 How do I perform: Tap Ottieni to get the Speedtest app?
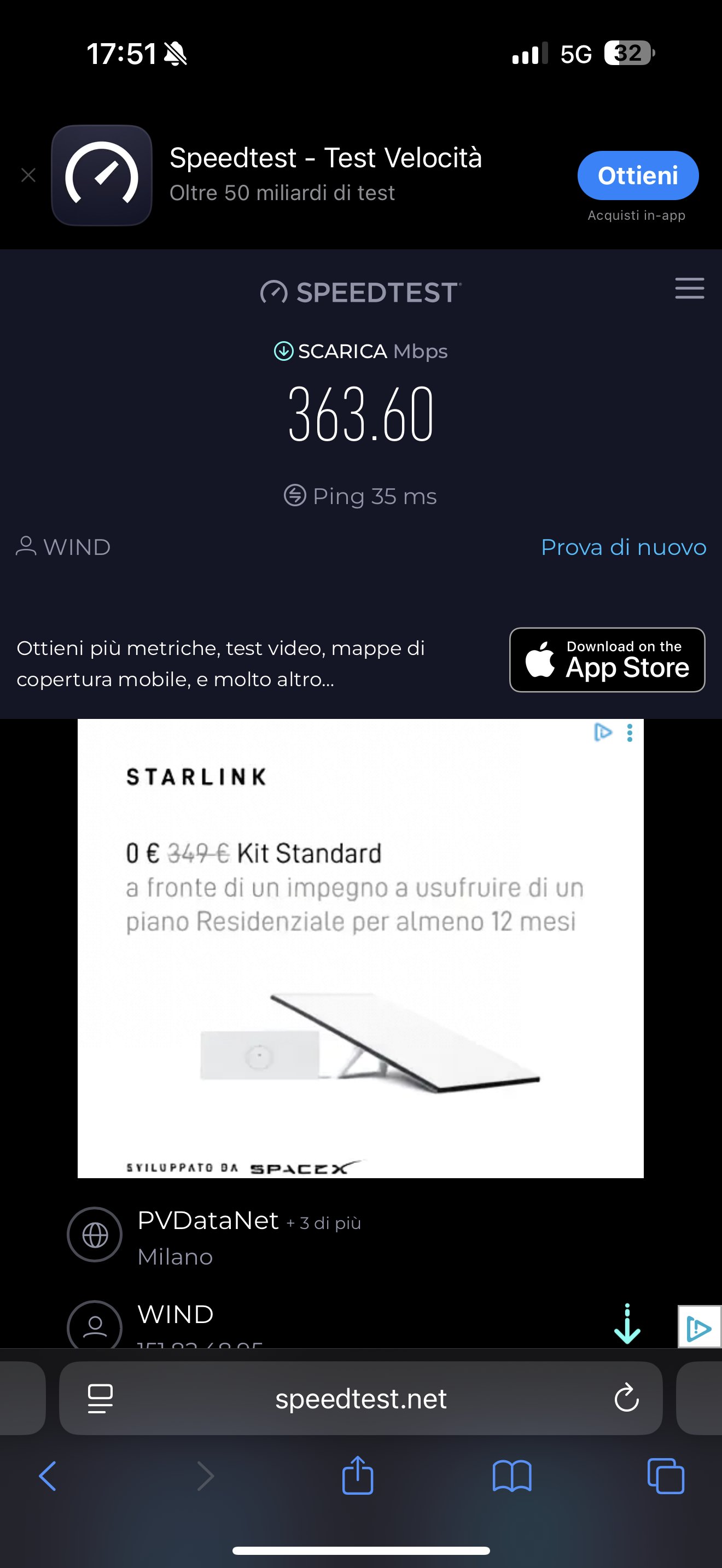[637, 175]
